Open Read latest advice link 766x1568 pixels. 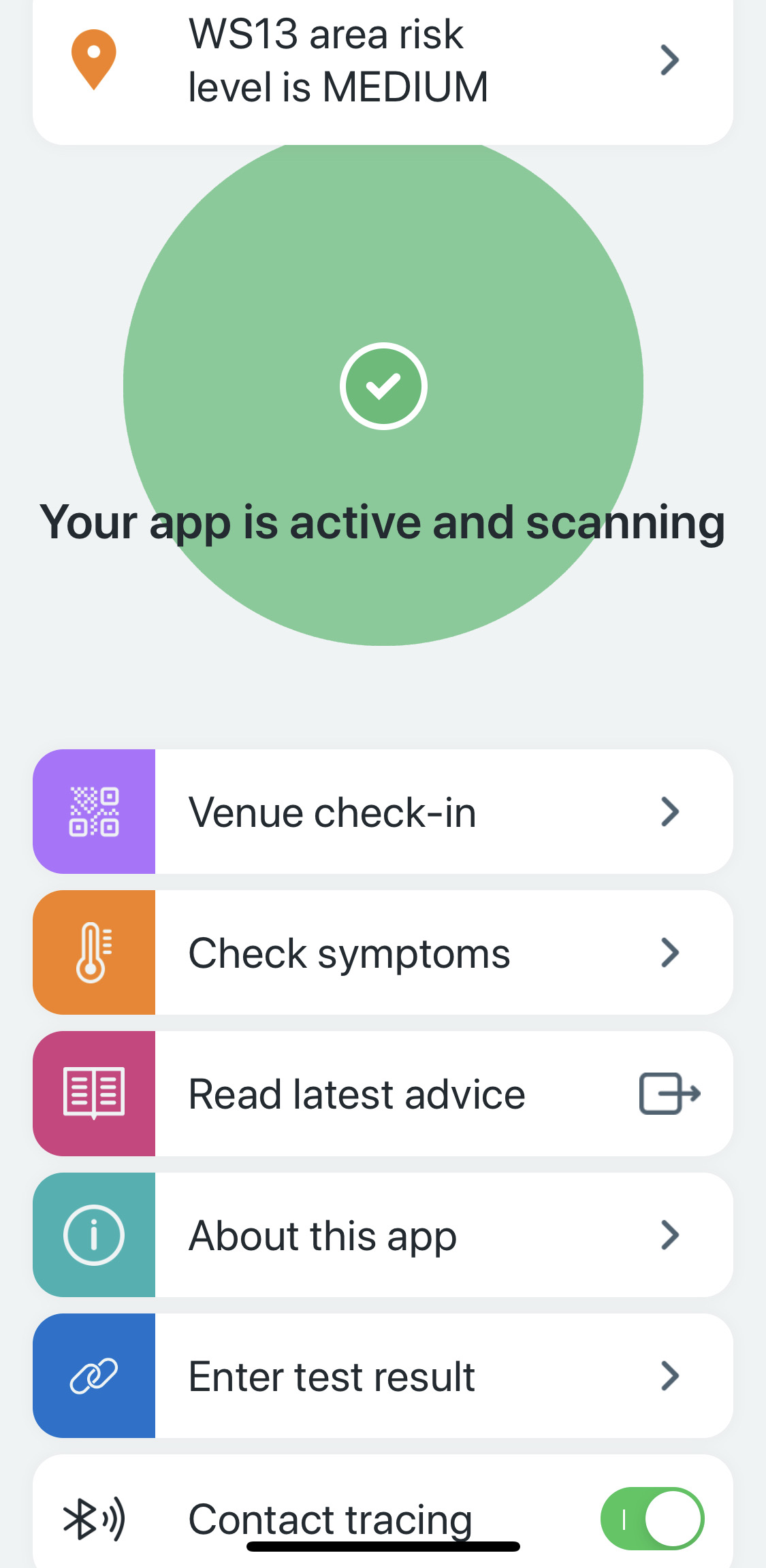coord(383,1094)
